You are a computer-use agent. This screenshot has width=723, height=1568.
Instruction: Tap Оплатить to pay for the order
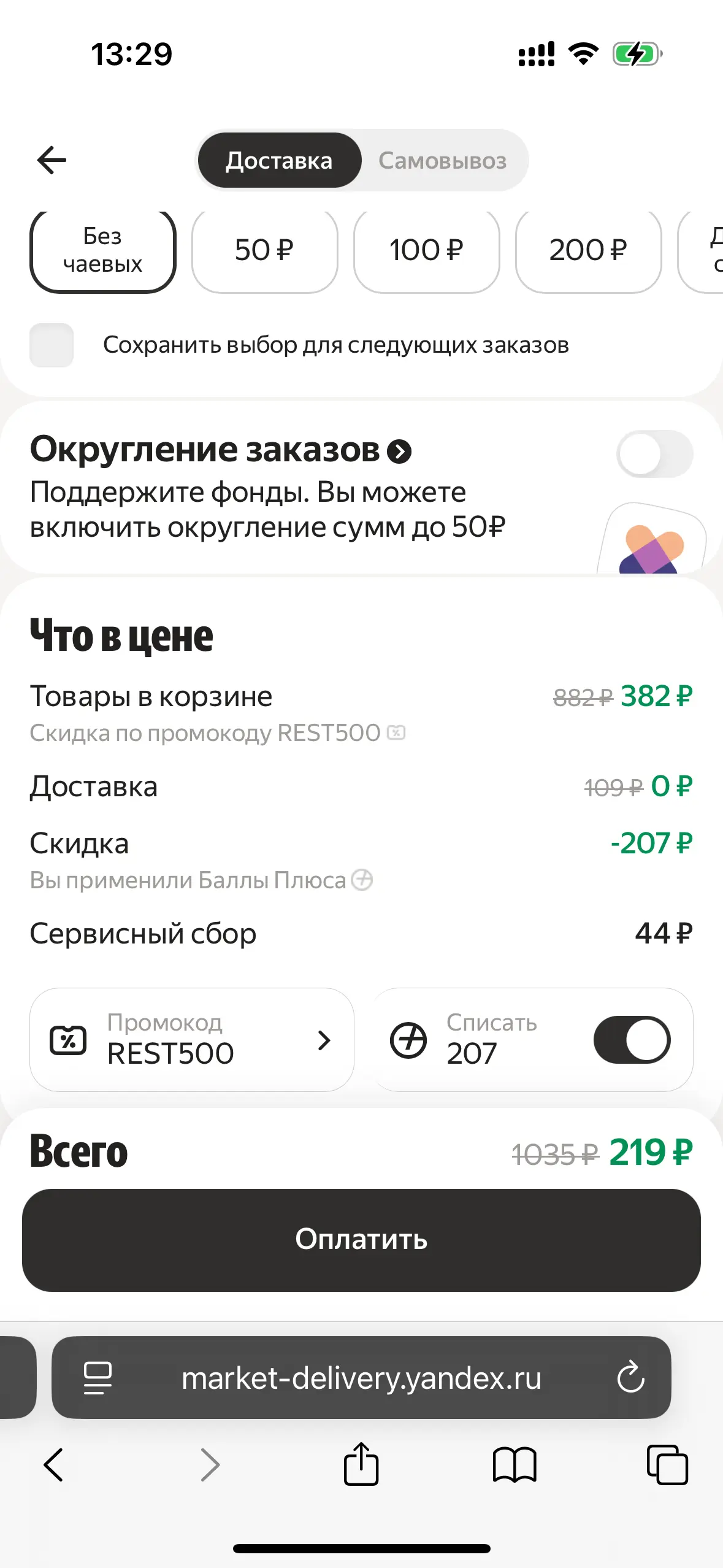[x=361, y=1240]
